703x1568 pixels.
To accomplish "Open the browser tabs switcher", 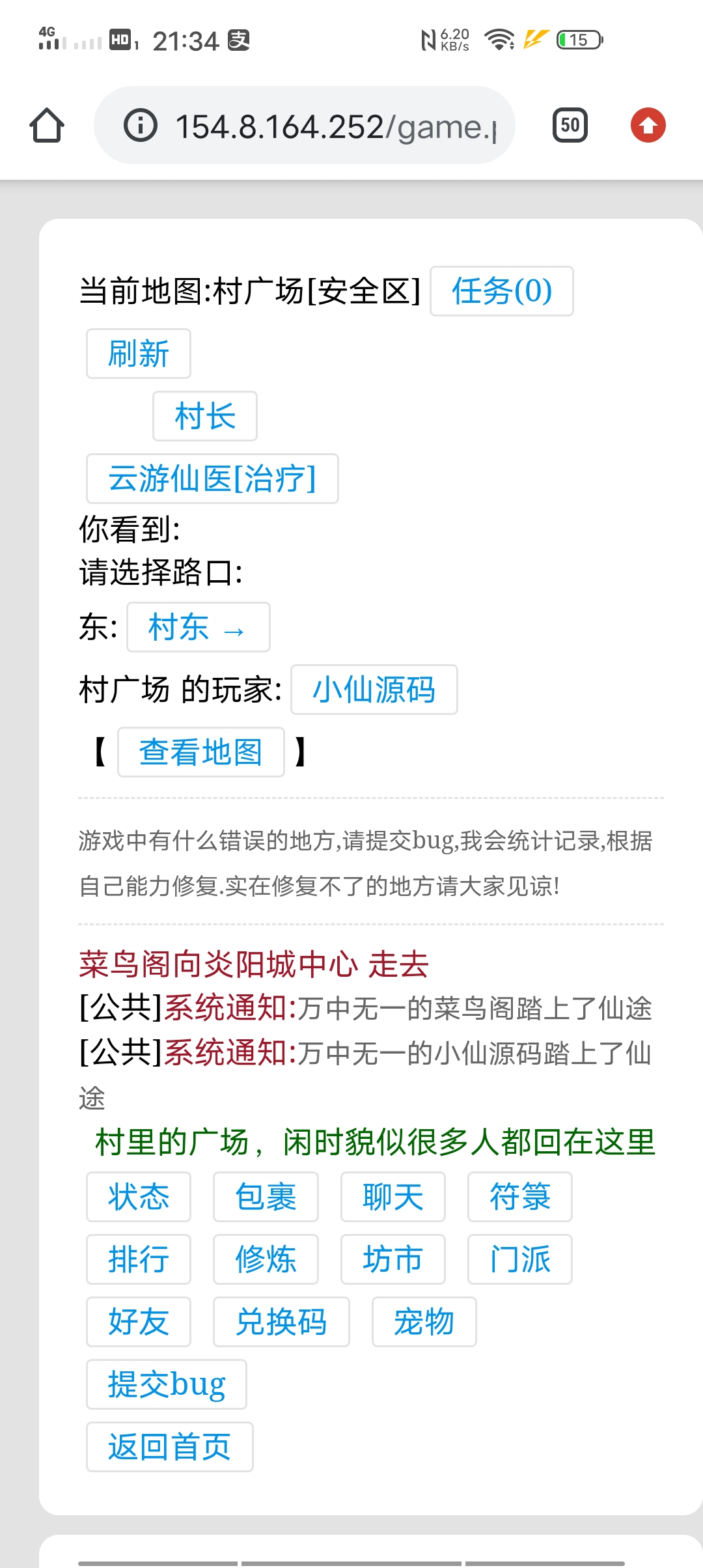I will (x=570, y=125).
